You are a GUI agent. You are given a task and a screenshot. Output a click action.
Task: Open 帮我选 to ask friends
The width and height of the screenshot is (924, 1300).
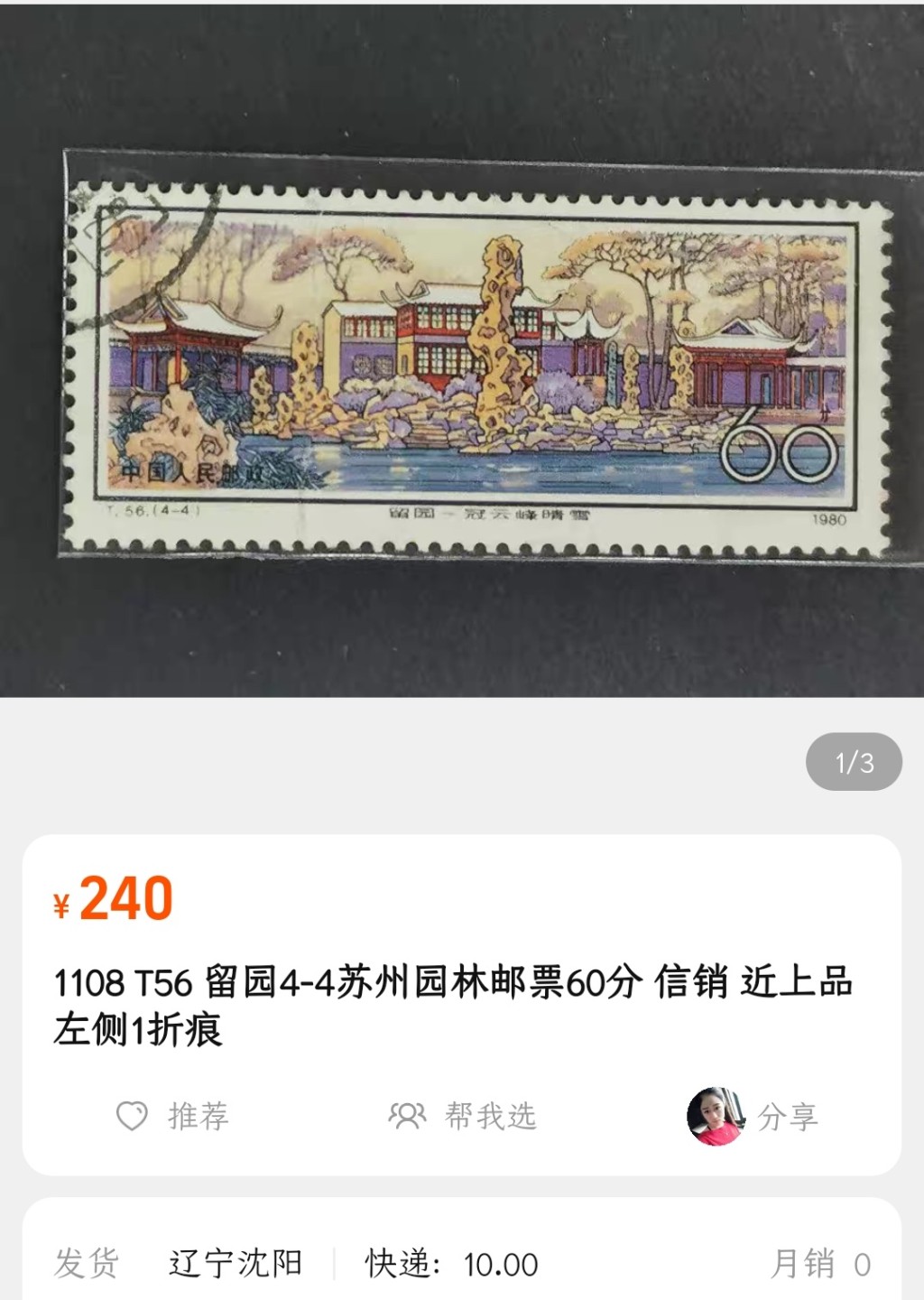[462, 1117]
